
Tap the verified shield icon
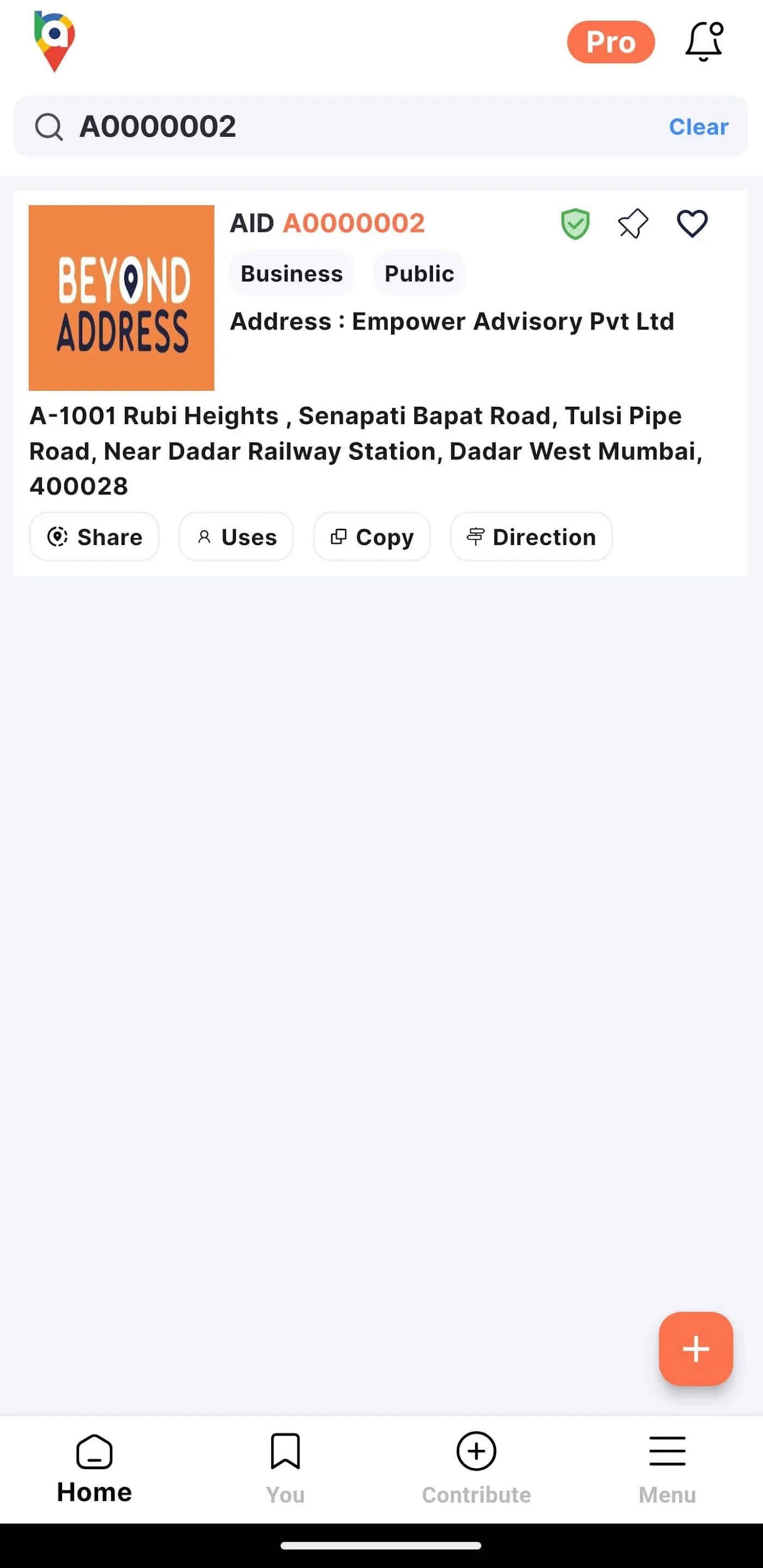tap(575, 223)
